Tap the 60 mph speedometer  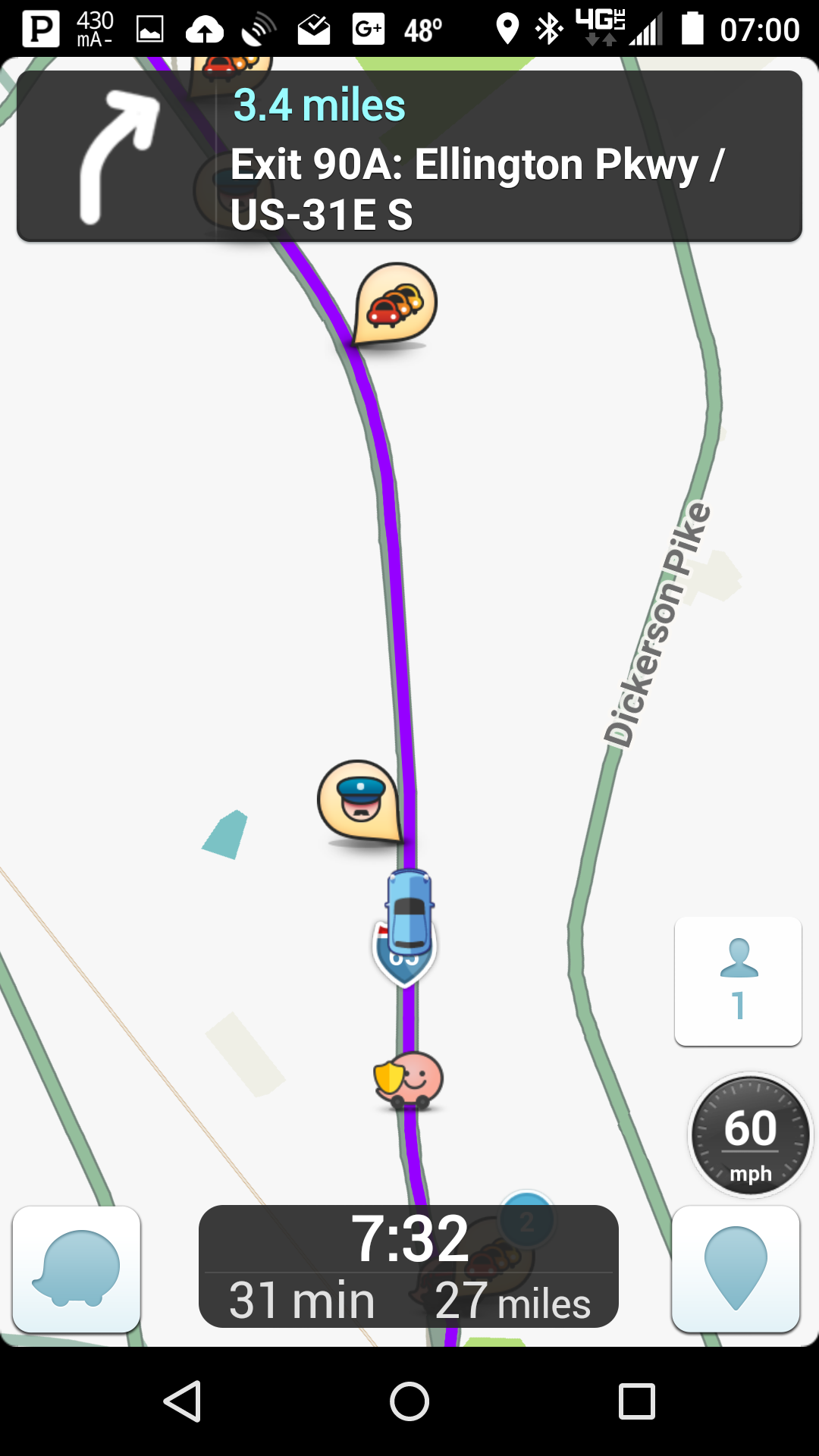tap(750, 1135)
